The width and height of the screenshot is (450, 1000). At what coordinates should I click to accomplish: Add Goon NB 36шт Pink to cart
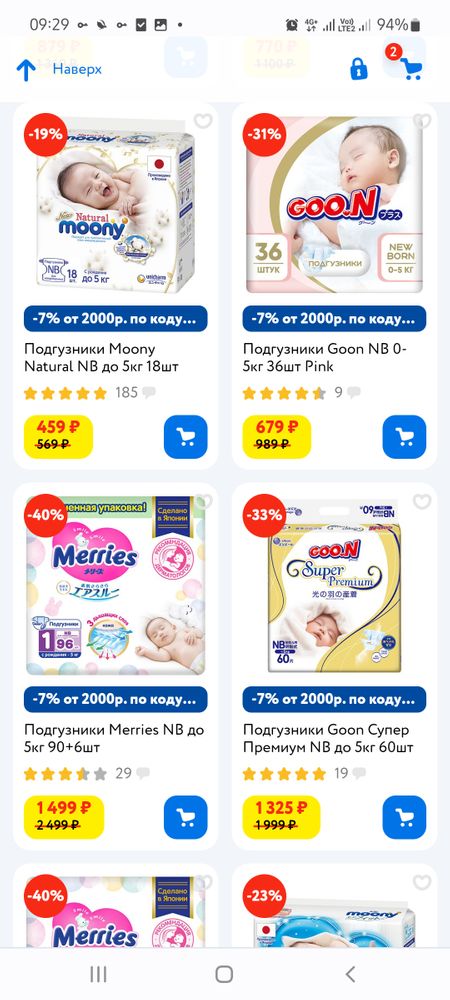pos(404,437)
